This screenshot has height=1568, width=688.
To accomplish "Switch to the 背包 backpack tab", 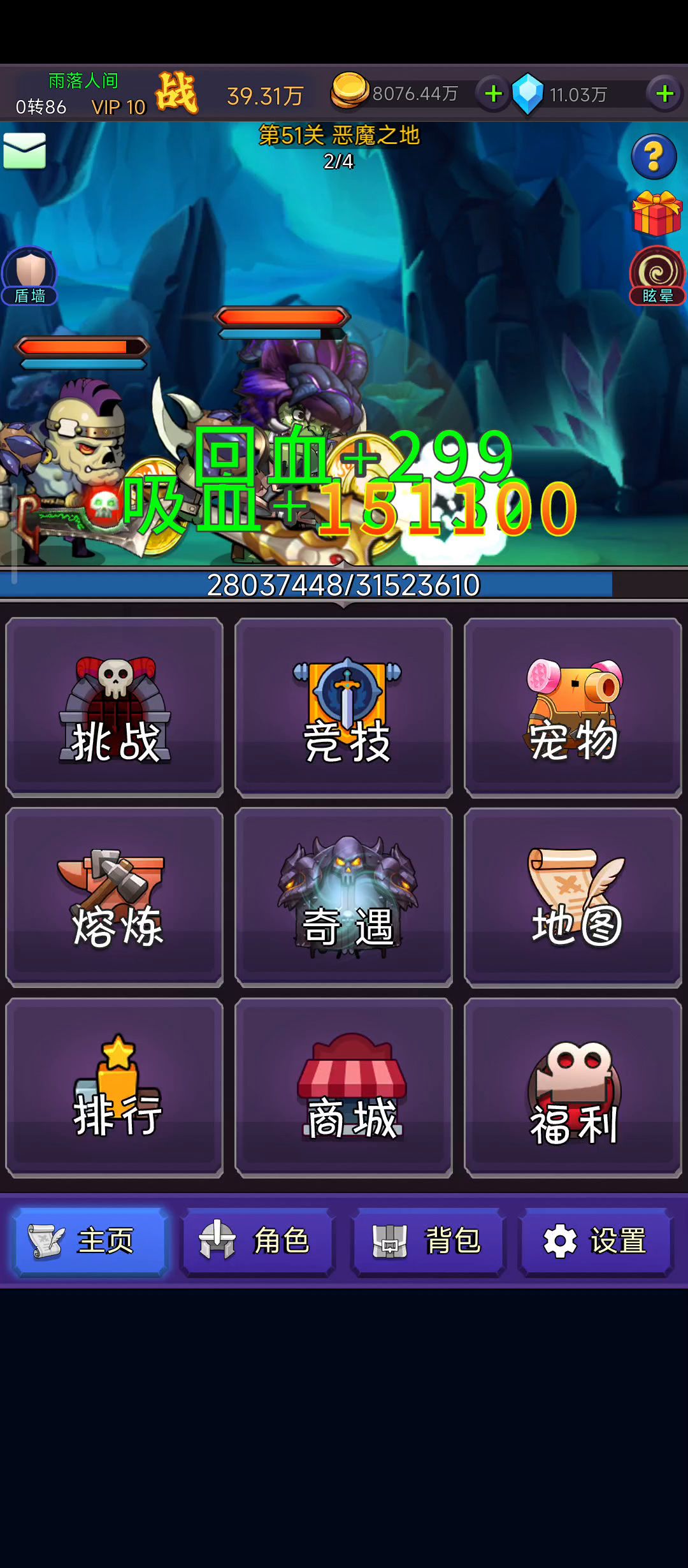I will pos(428,1241).
